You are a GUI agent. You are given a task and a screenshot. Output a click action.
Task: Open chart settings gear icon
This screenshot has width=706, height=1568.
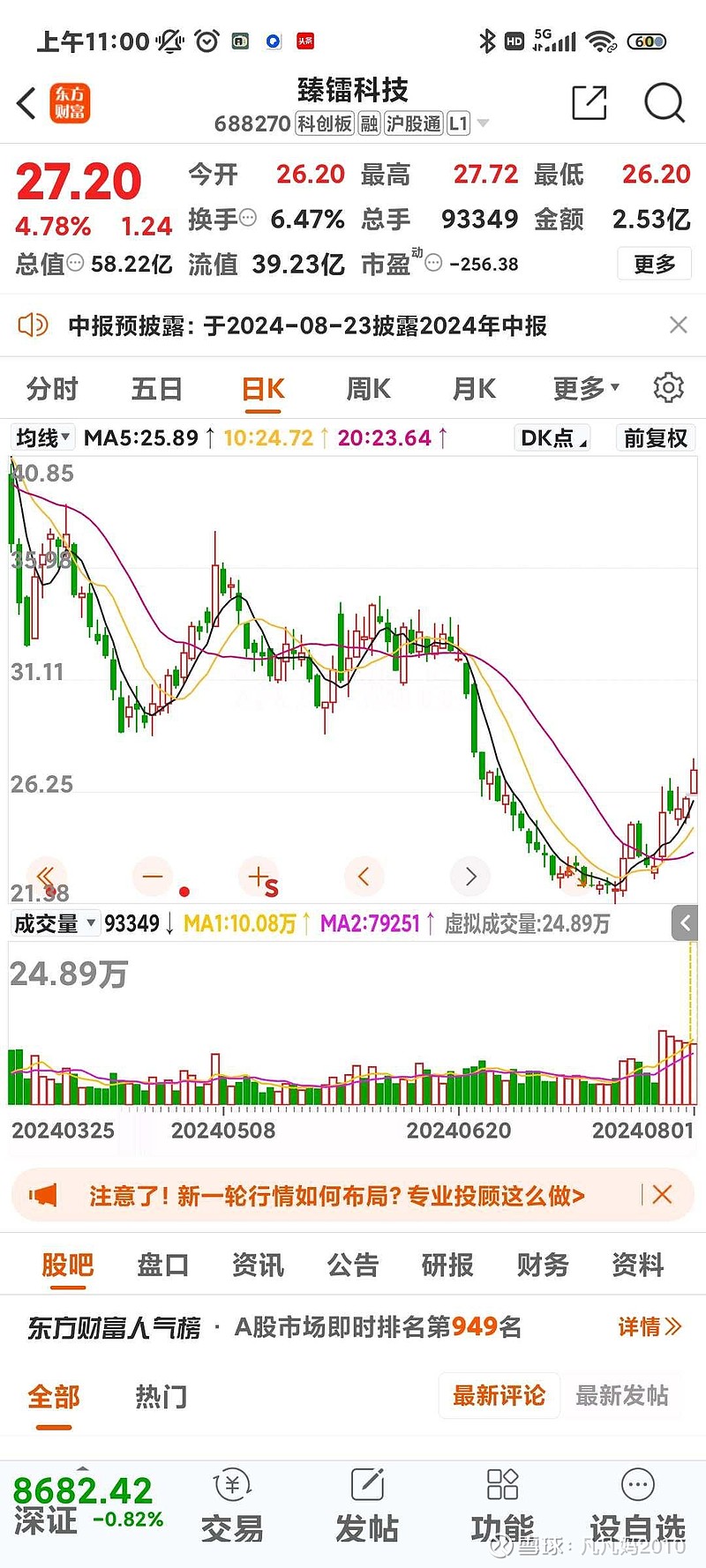(668, 388)
